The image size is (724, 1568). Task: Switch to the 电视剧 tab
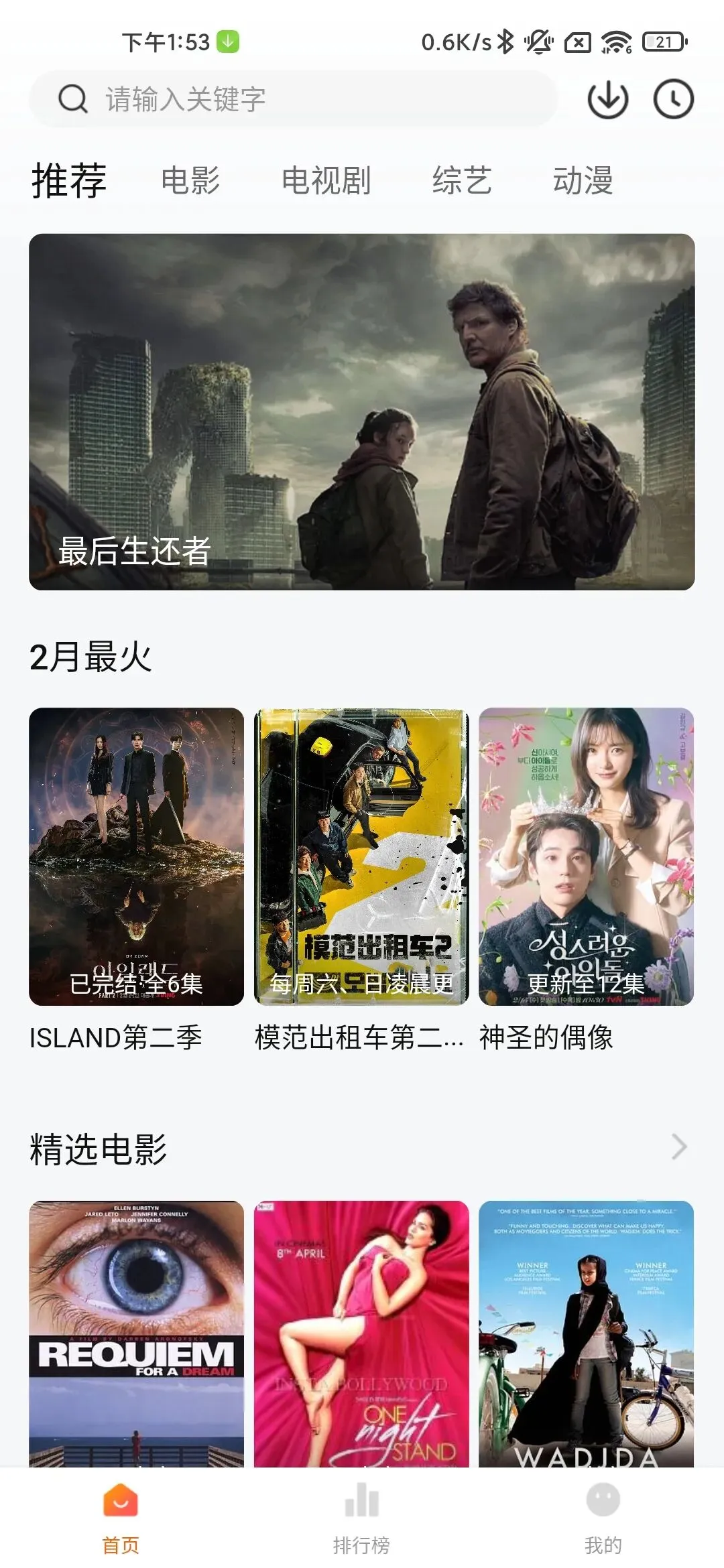[326, 181]
